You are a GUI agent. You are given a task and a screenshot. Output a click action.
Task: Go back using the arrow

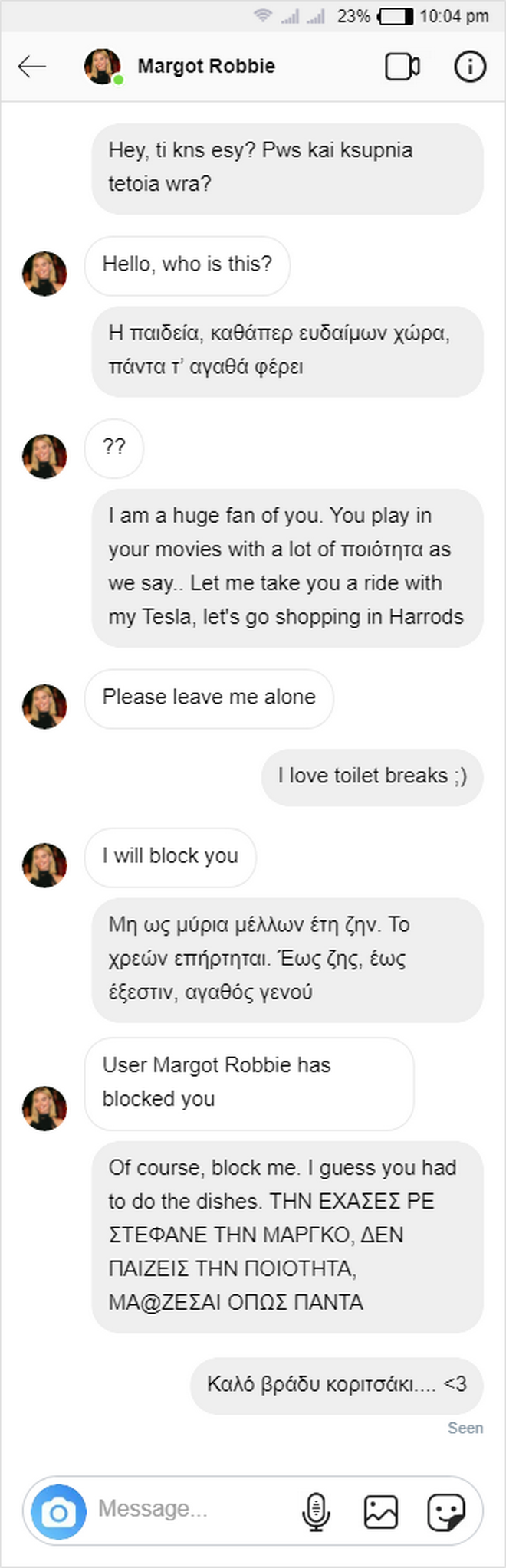[x=32, y=67]
